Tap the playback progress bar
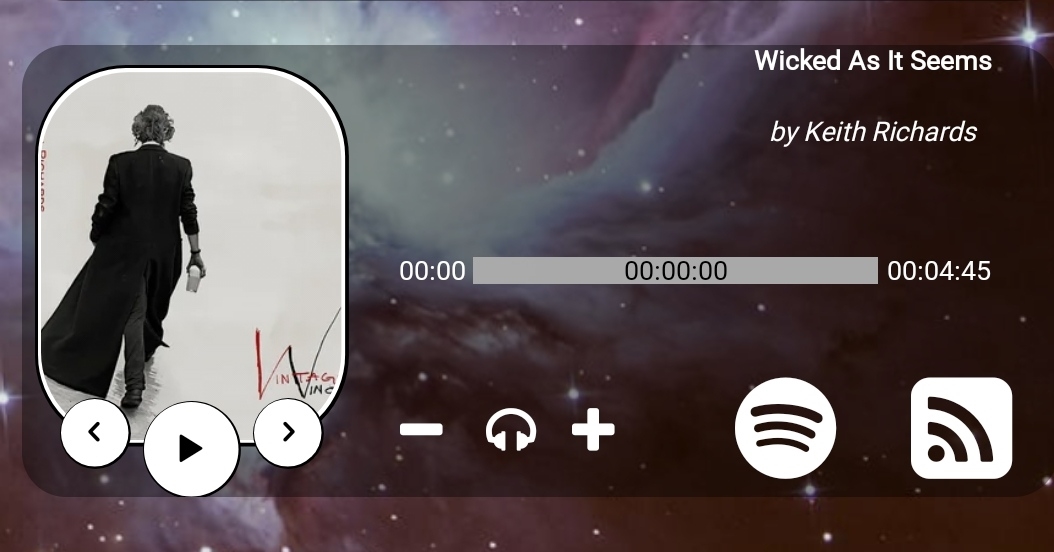The height and width of the screenshot is (552, 1054). pos(675,271)
